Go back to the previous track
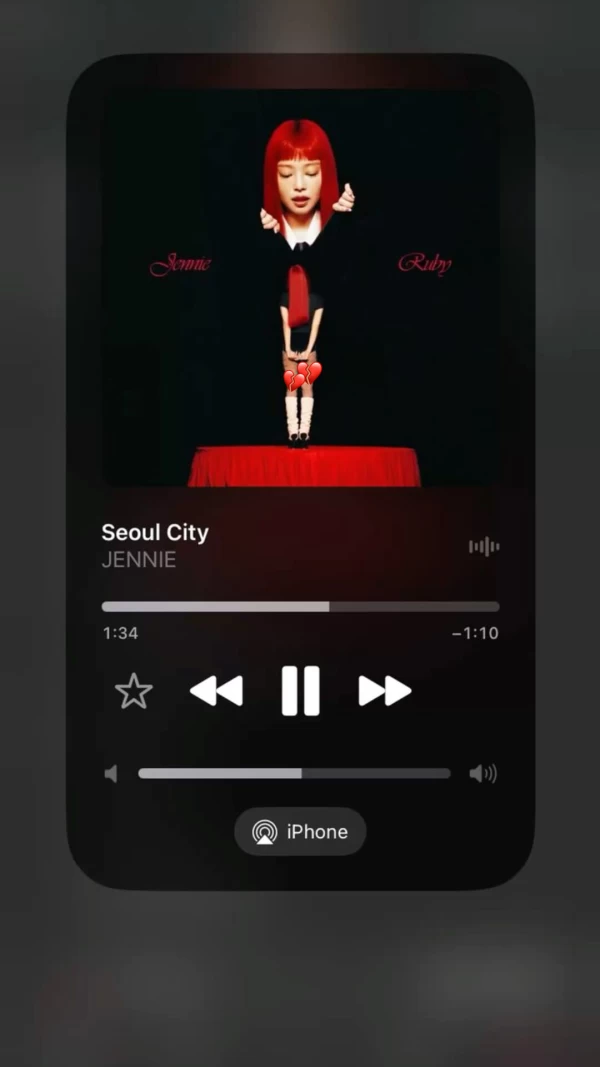 click(x=216, y=690)
